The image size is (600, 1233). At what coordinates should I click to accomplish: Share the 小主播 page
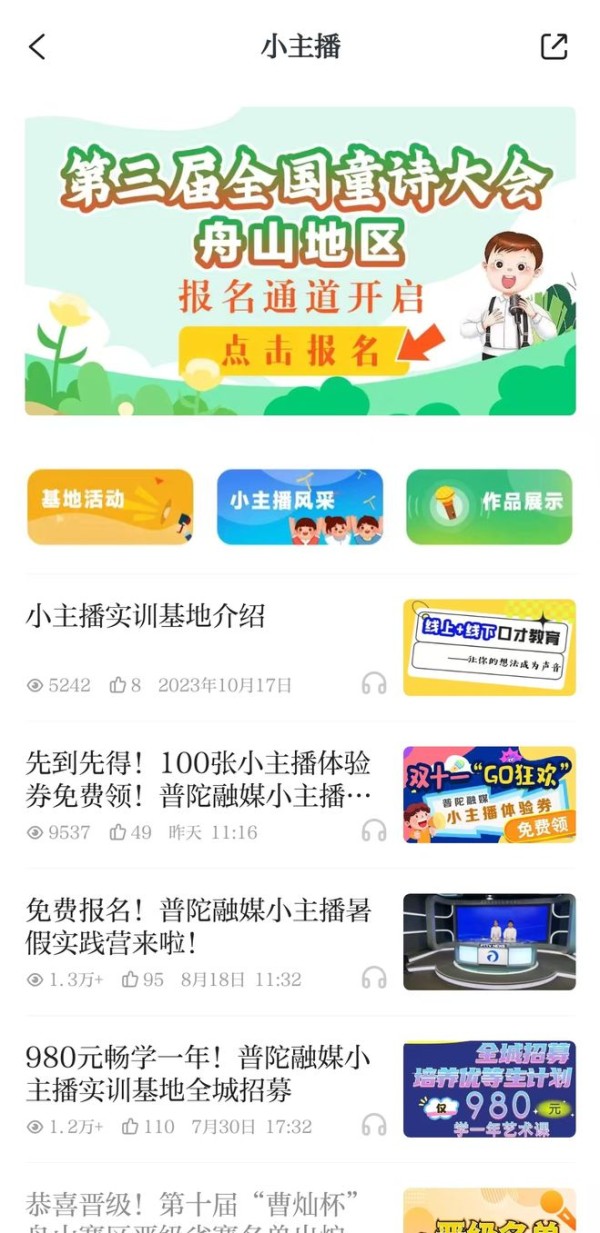coord(554,47)
